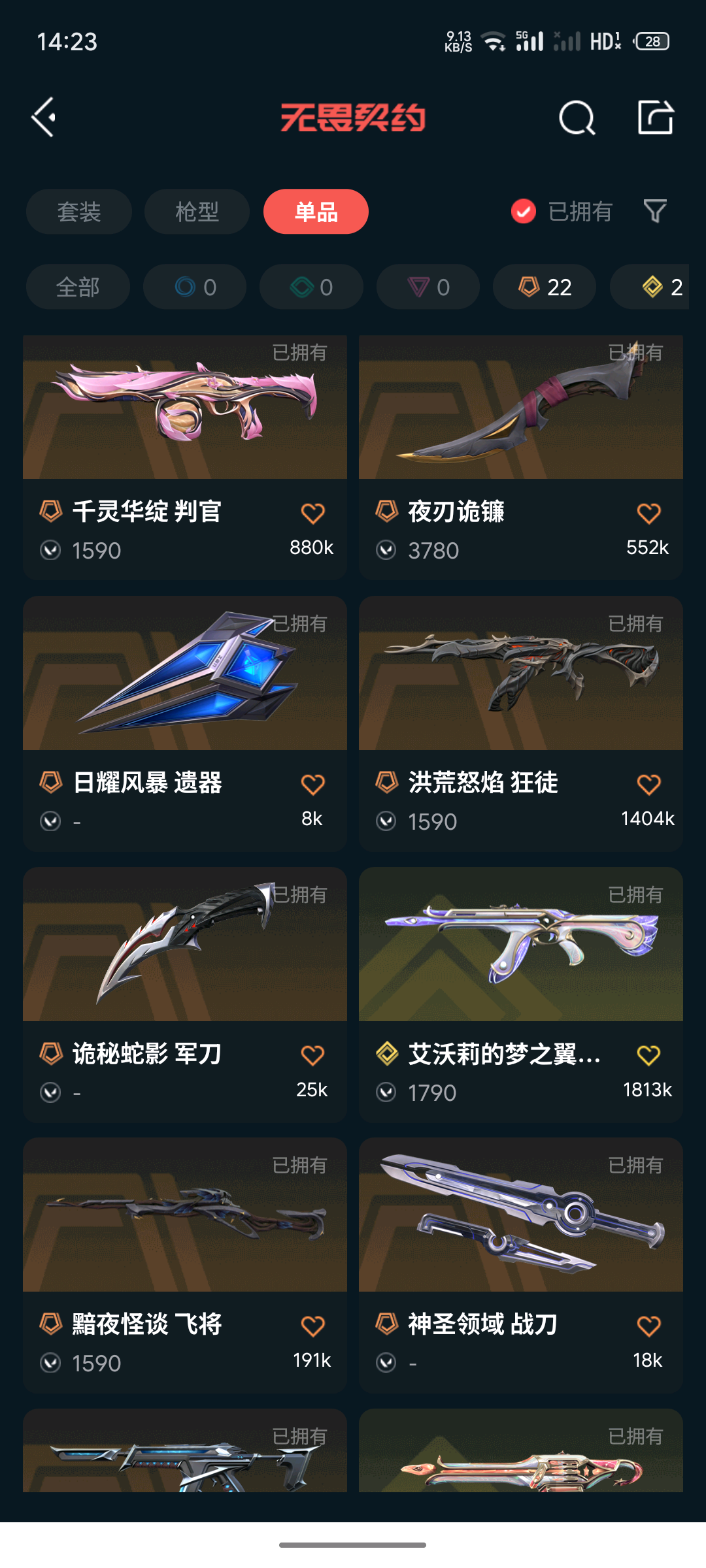This screenshot has width=706, height=1568.
Task: Favorite the 诡秘蛇影 军刀 skin
Action: 312,1055
